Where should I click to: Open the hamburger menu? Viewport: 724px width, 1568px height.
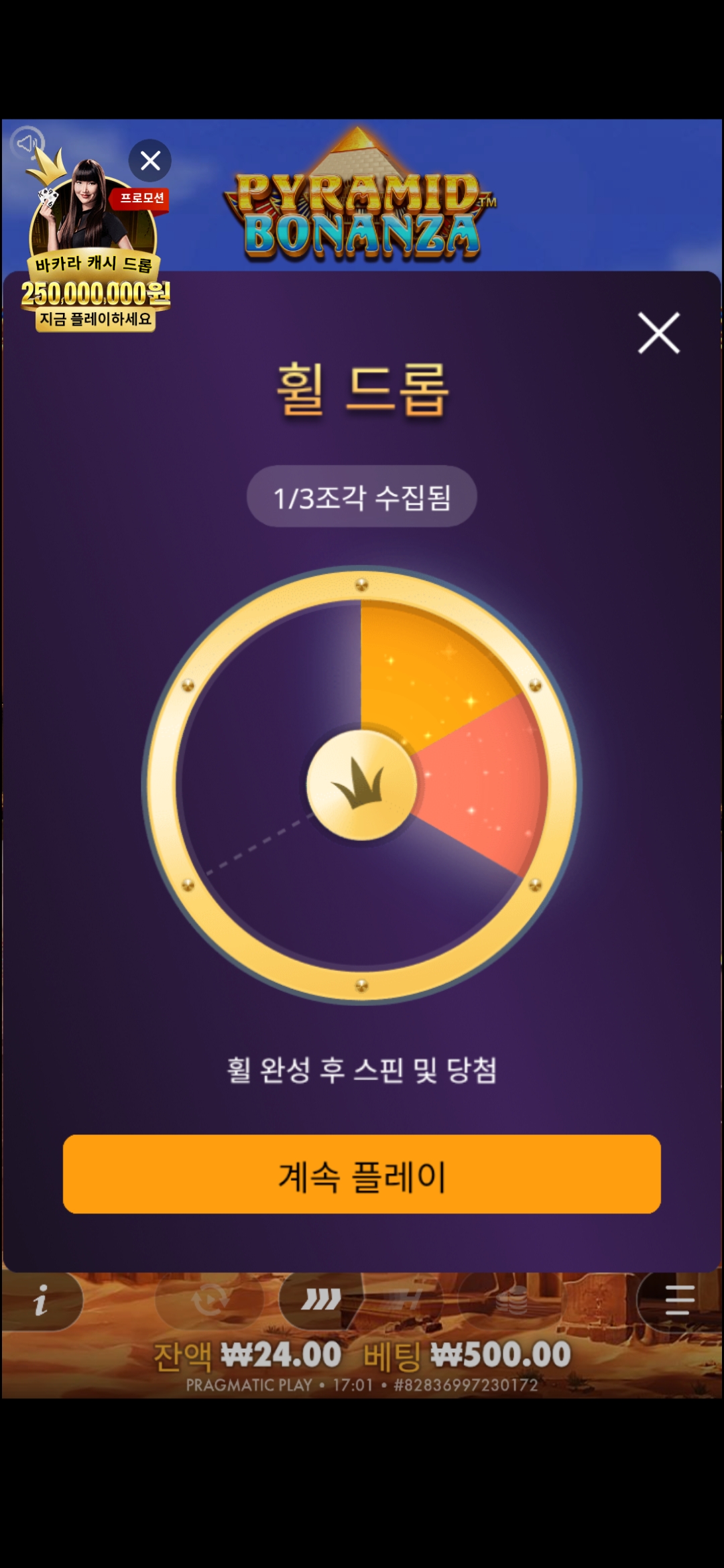coord(678,1300)
